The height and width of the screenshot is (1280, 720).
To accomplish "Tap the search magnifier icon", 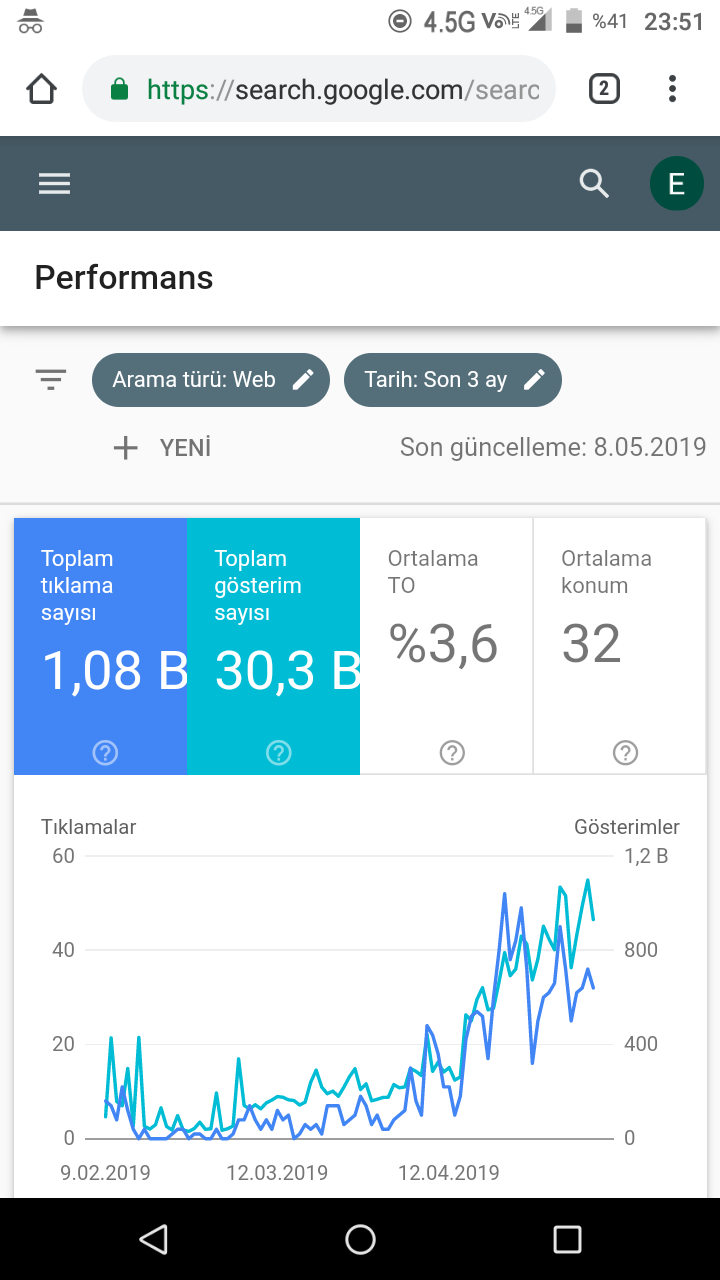I will tap(594, 184).
